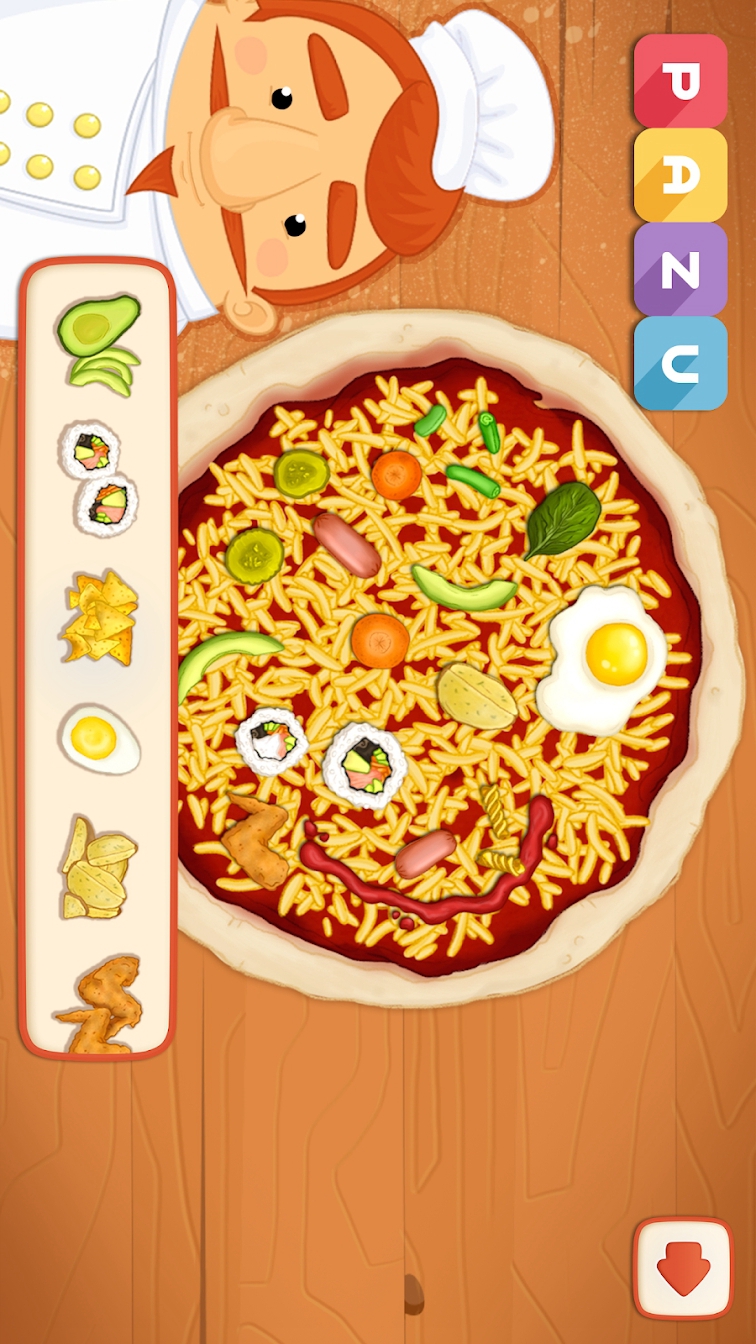
Task: Tap the purple N letter button
Action: [680, 269]
